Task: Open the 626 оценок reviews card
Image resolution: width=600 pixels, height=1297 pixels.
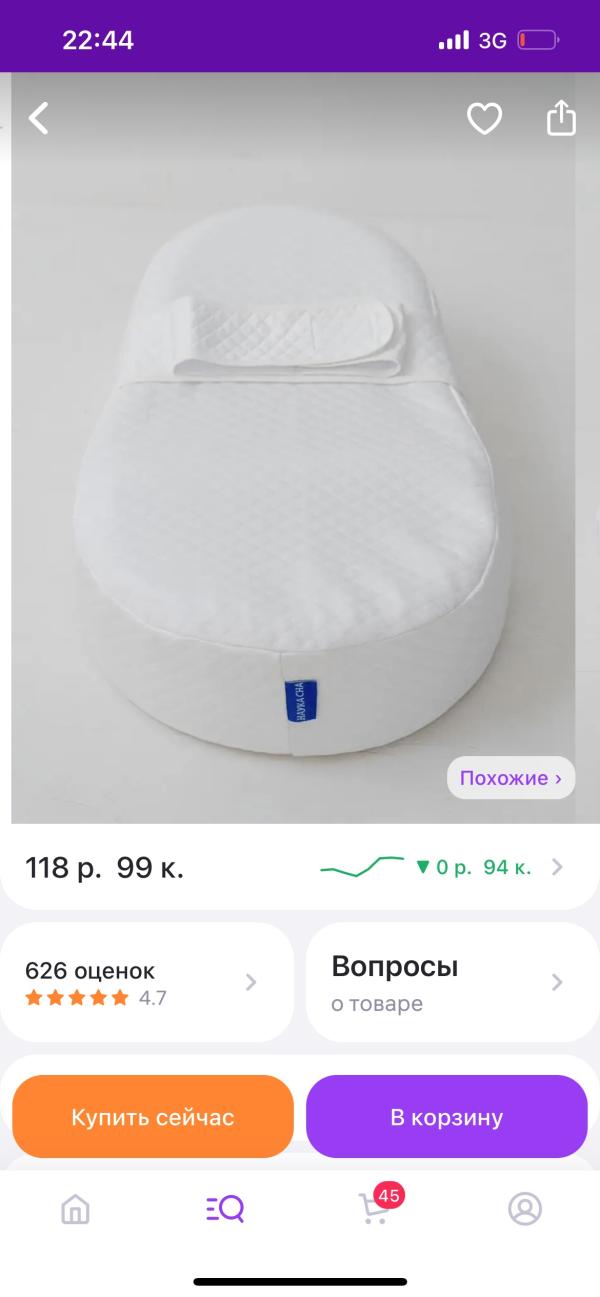Action: [146, 982]
